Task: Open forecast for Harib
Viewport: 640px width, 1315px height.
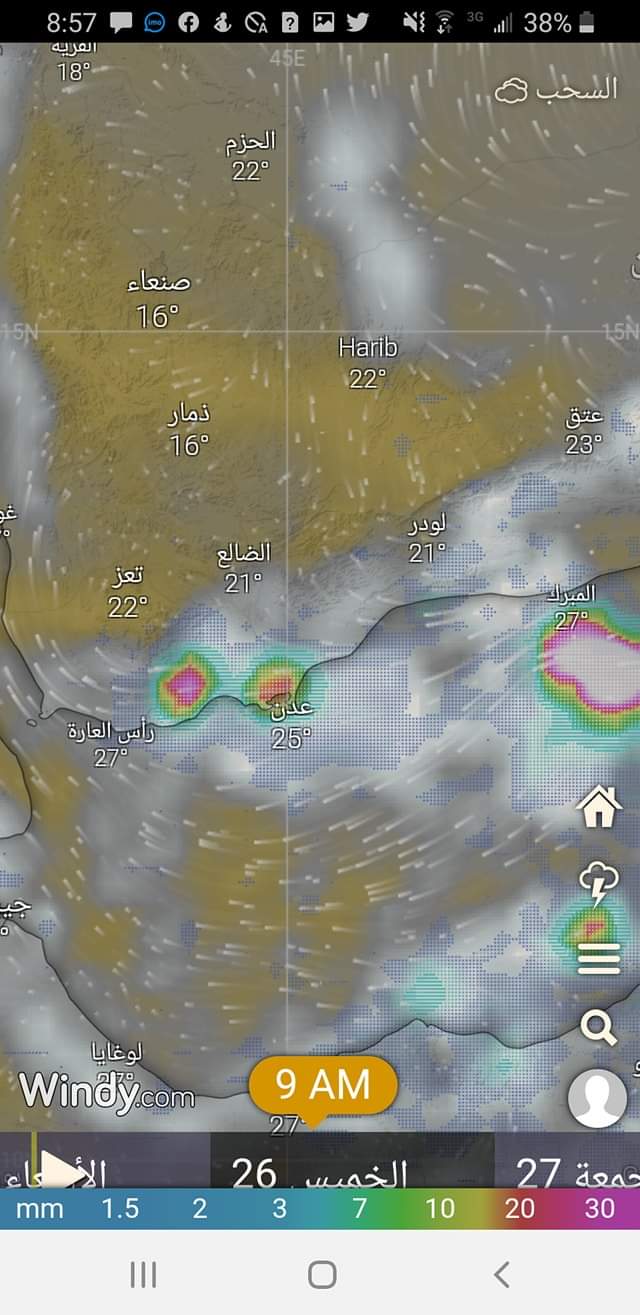Action: [367, 362]
